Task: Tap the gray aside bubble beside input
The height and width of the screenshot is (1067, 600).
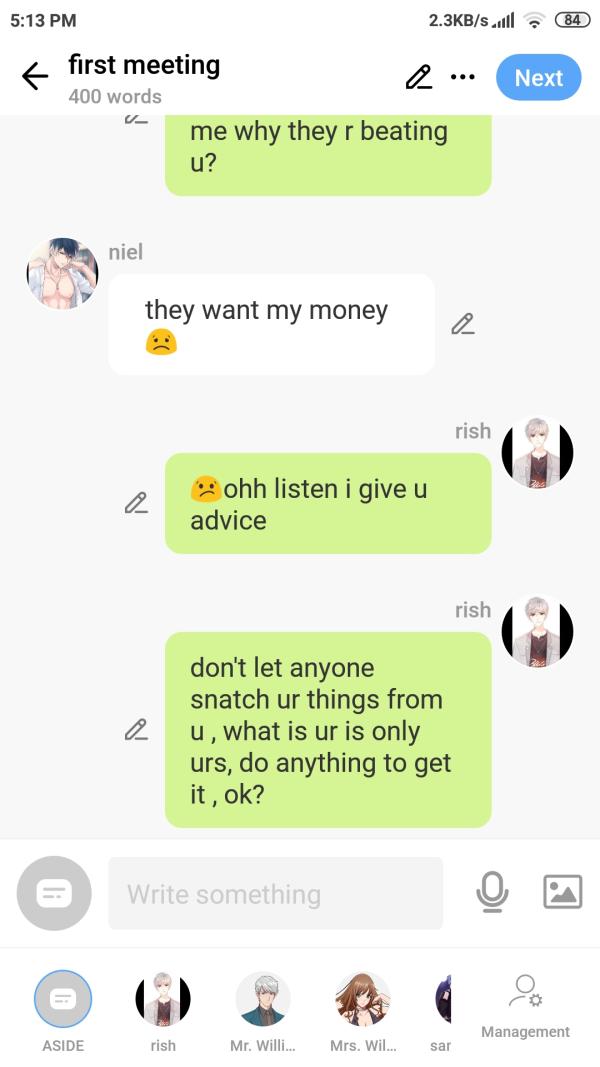Action: pos(54,893)
